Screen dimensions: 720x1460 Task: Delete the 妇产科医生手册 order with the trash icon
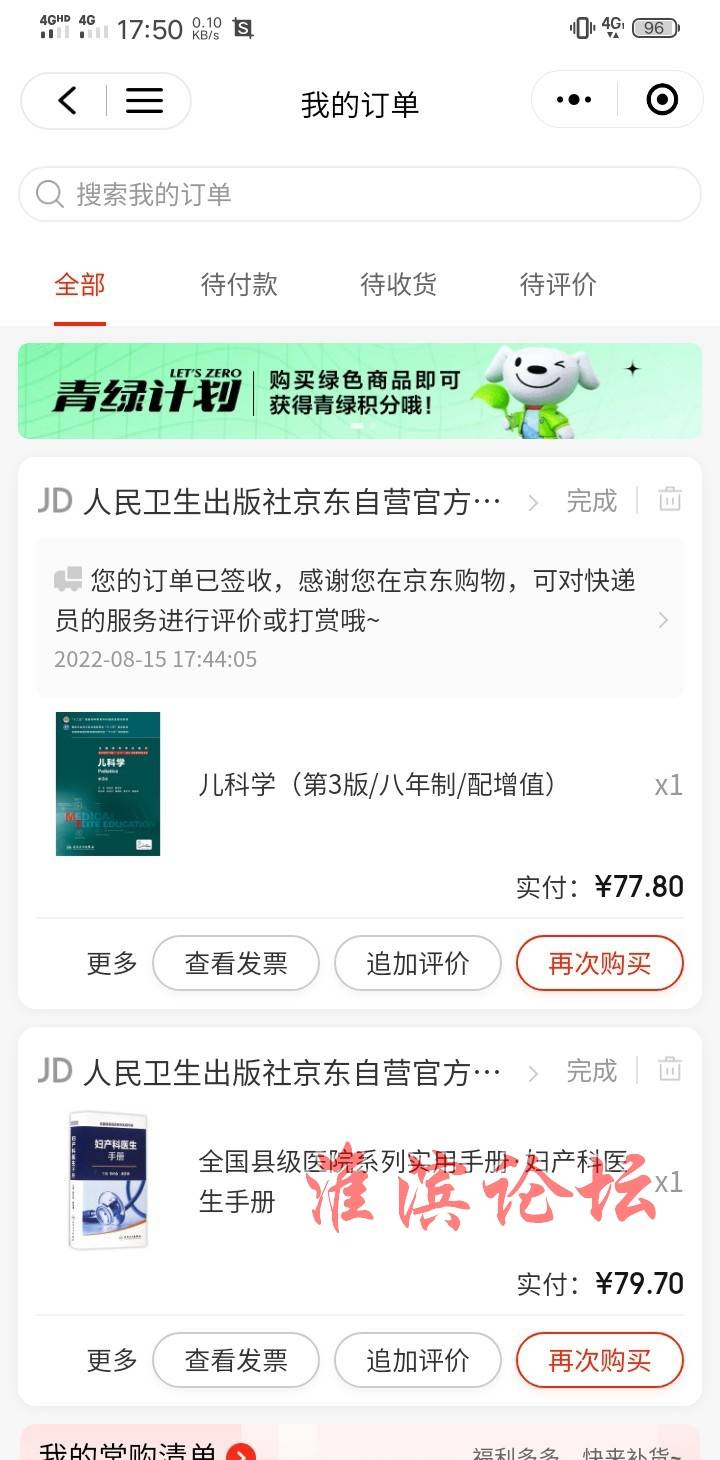pyautogui.click(x=670, y=1069)
